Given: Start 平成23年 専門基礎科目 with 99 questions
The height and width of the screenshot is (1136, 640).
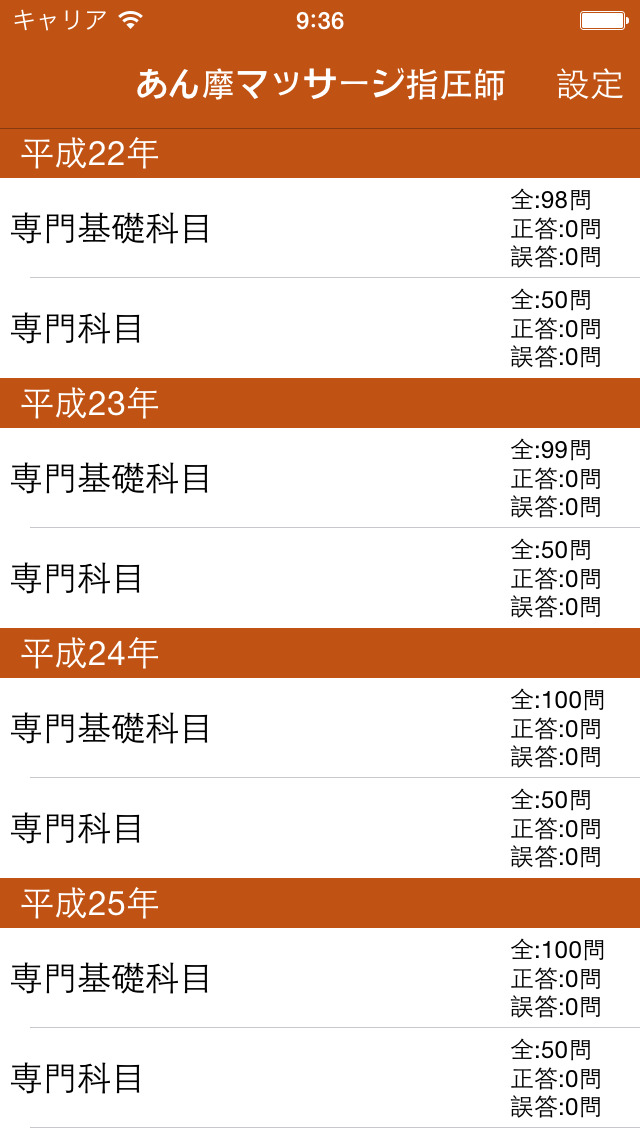Looking at the screenshot, I should pyautogui.click(x=320, y=478).
